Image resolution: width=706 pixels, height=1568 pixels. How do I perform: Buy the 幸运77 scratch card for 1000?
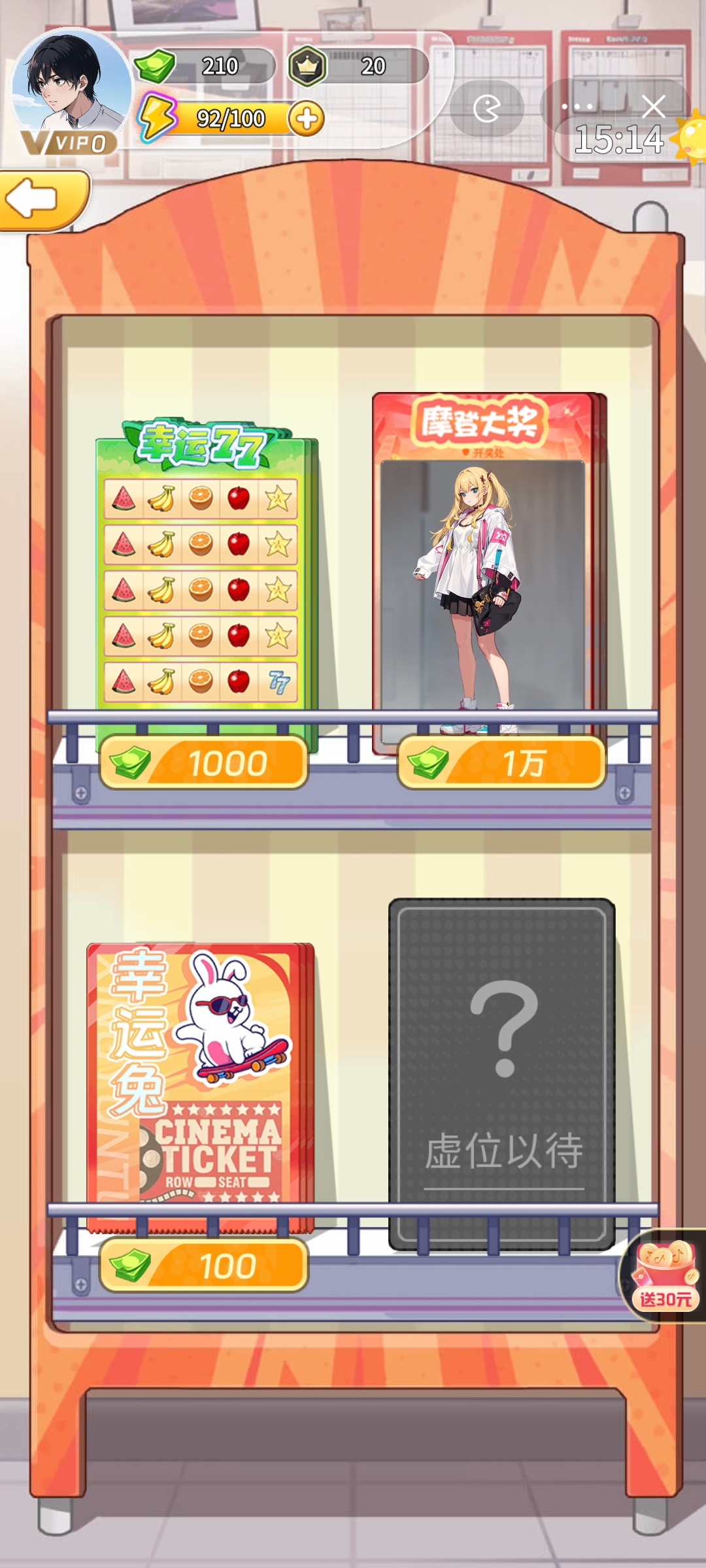coord(204,763)
